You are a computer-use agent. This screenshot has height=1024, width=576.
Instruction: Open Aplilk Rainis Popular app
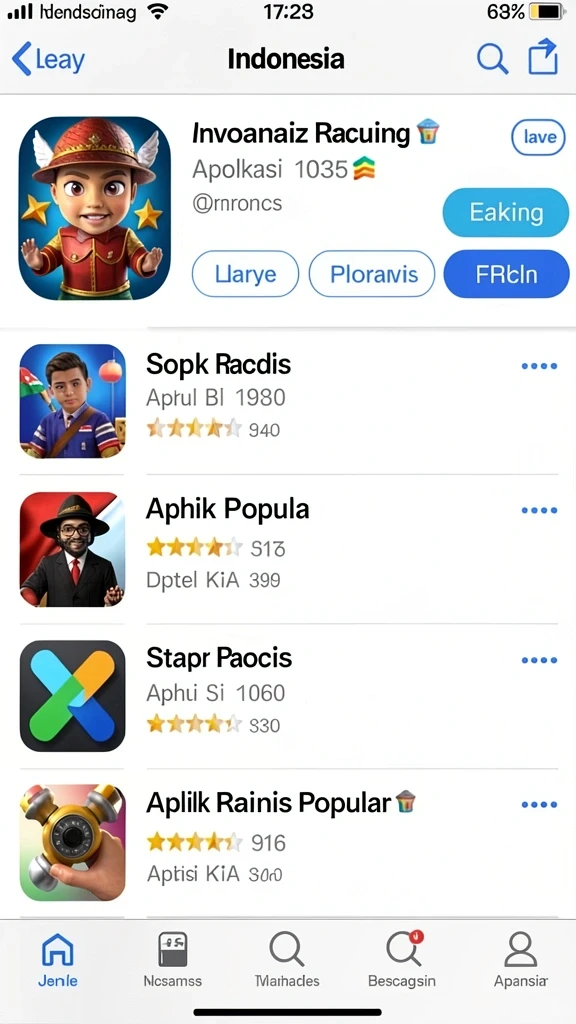pyautogui.click(x=288, y=843)
